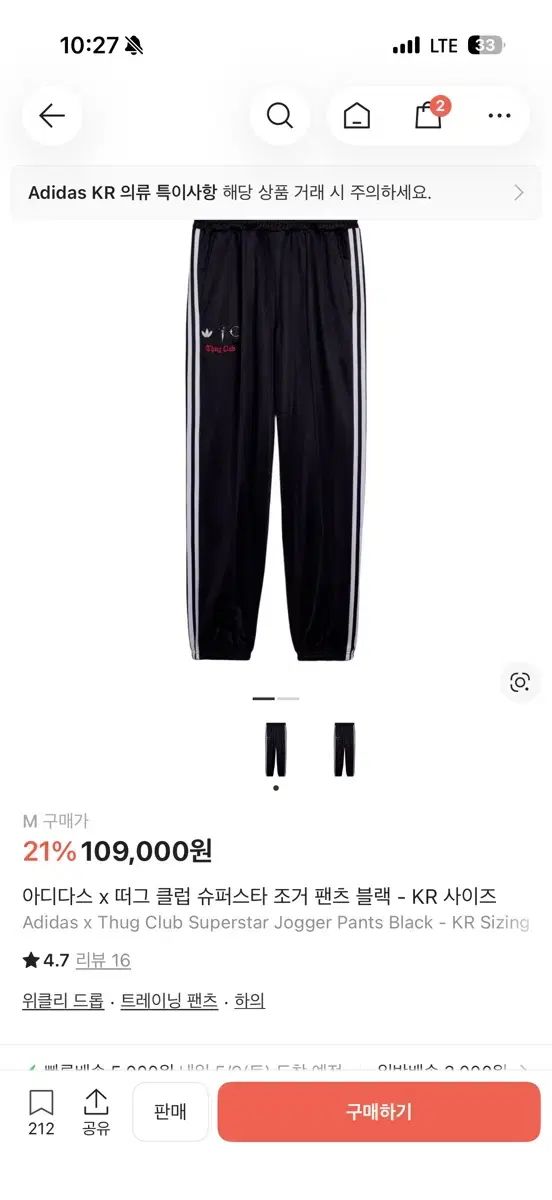This screenshot has height=1200, width=552.
Task: Select the second pants thumbnail
Action: (344, 750)
